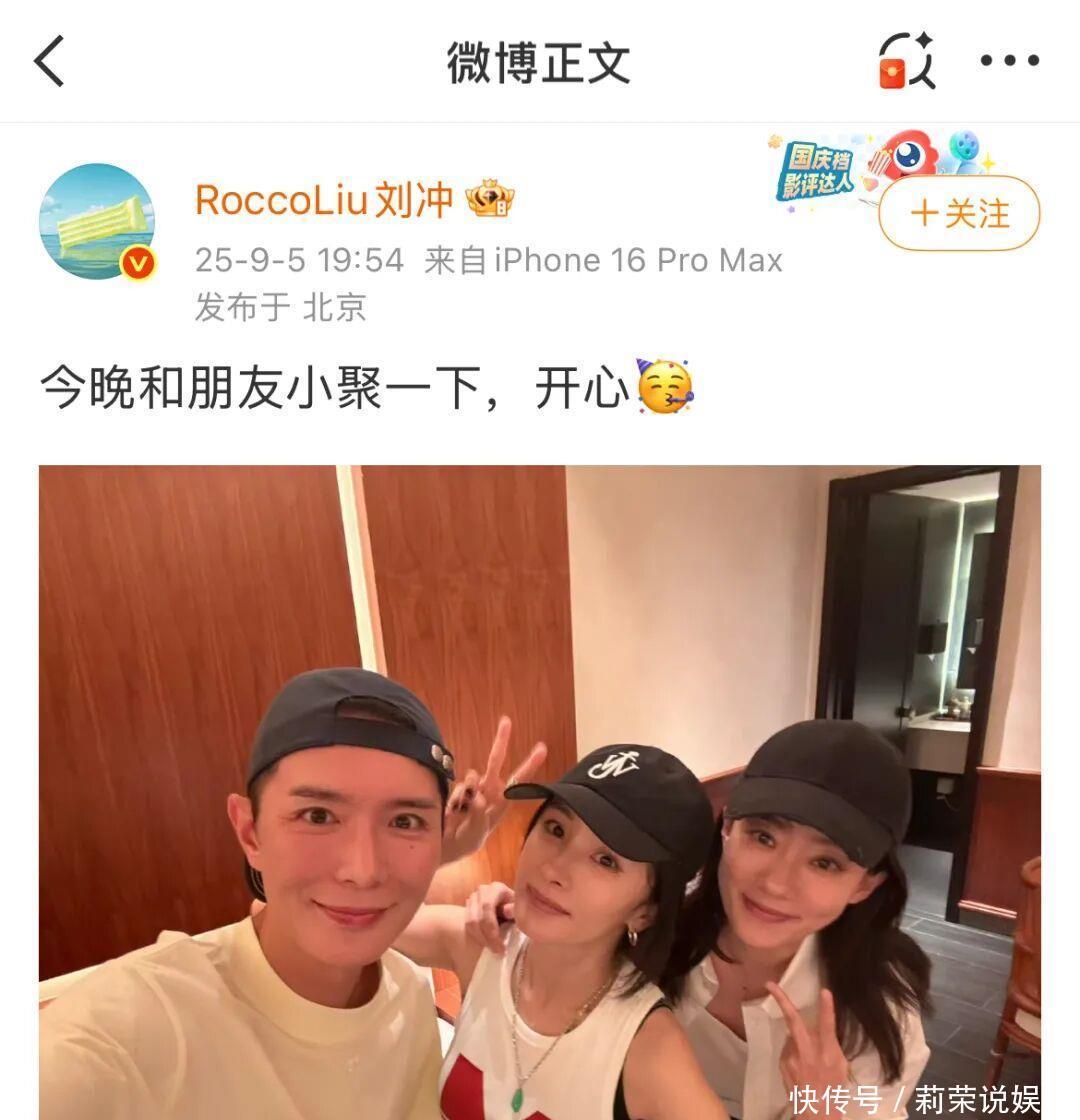View the posted group photo full screen
The image size is (1080, 1120).
coord(540,790)
